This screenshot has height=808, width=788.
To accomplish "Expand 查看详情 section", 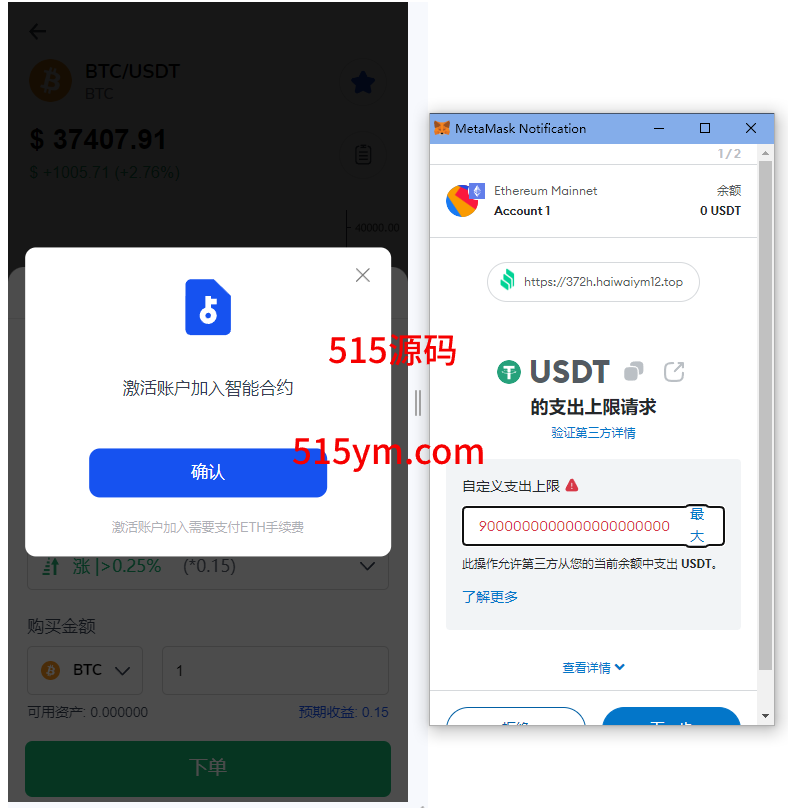I will (x=593, y=667).
